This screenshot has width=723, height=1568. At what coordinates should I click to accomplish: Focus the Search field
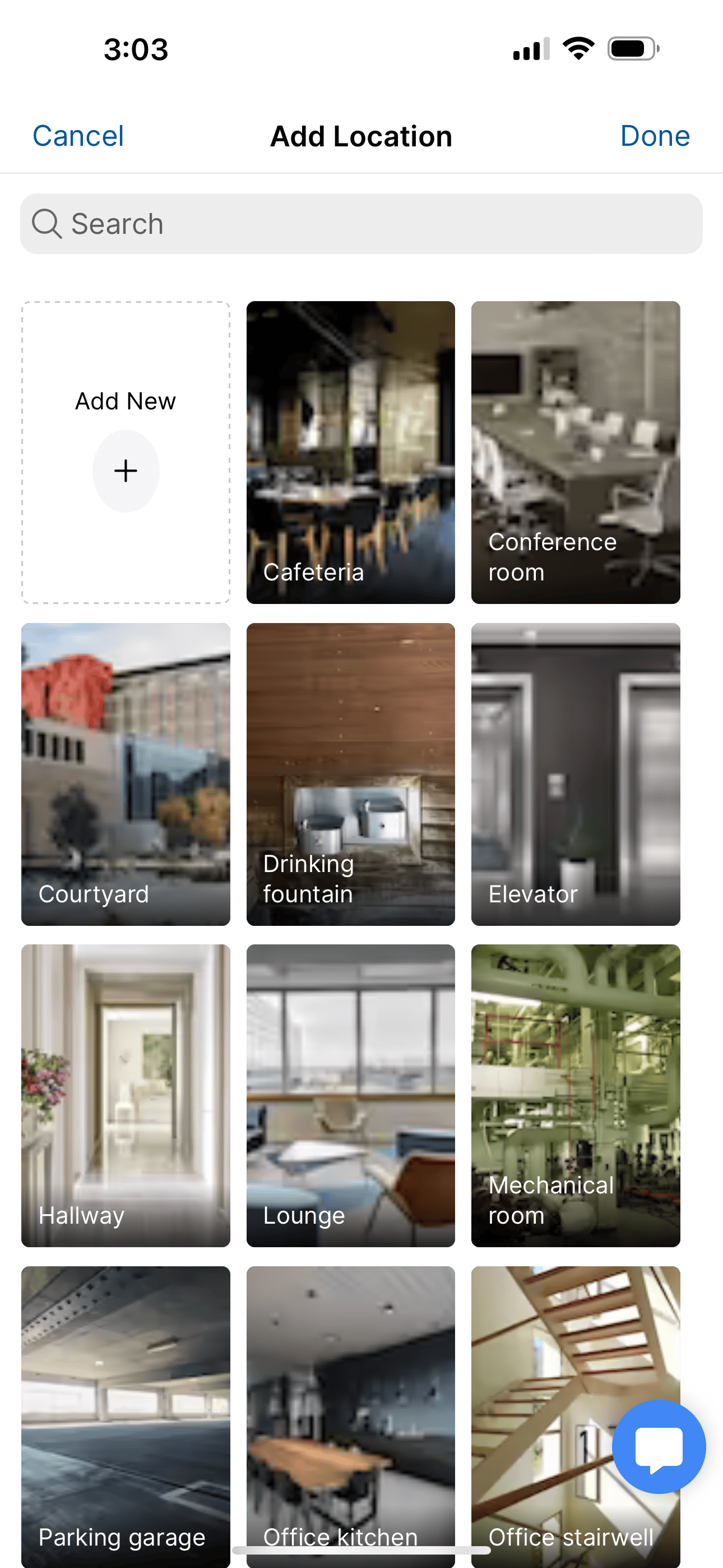coord(361,224)
